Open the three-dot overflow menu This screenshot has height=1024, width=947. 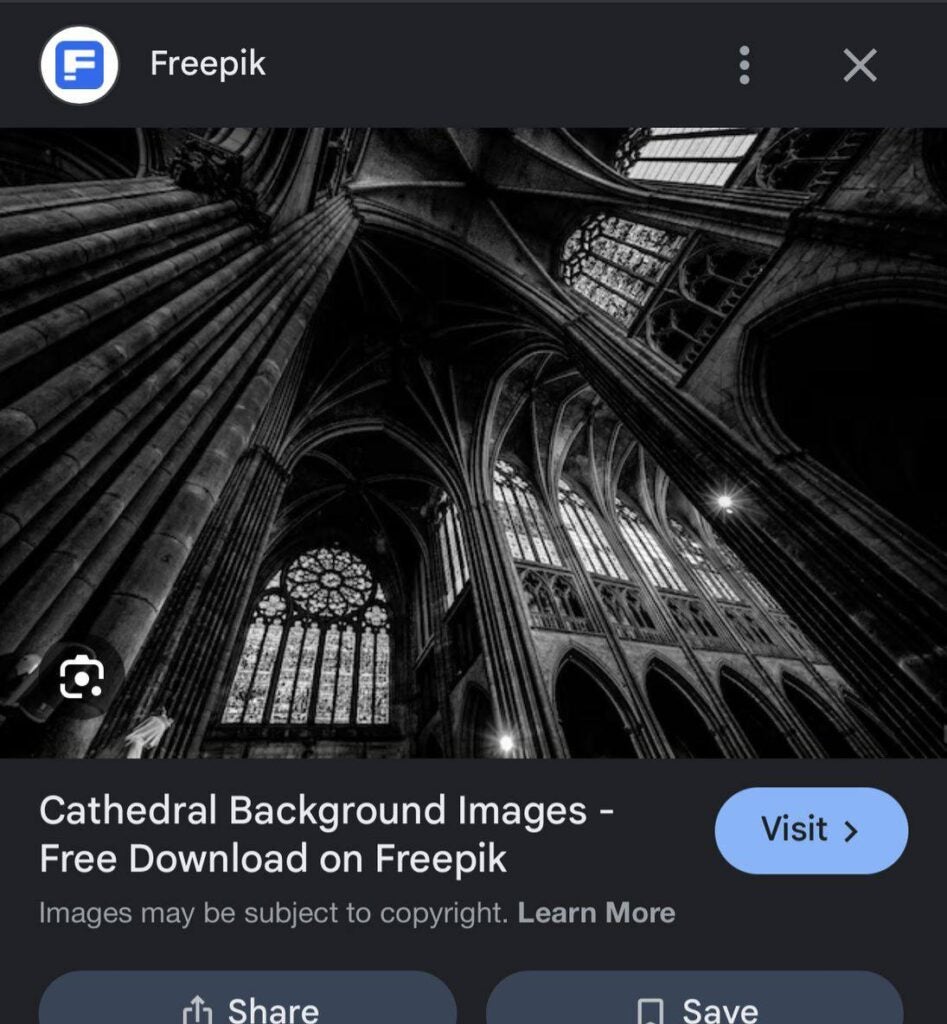click(744, 65)
